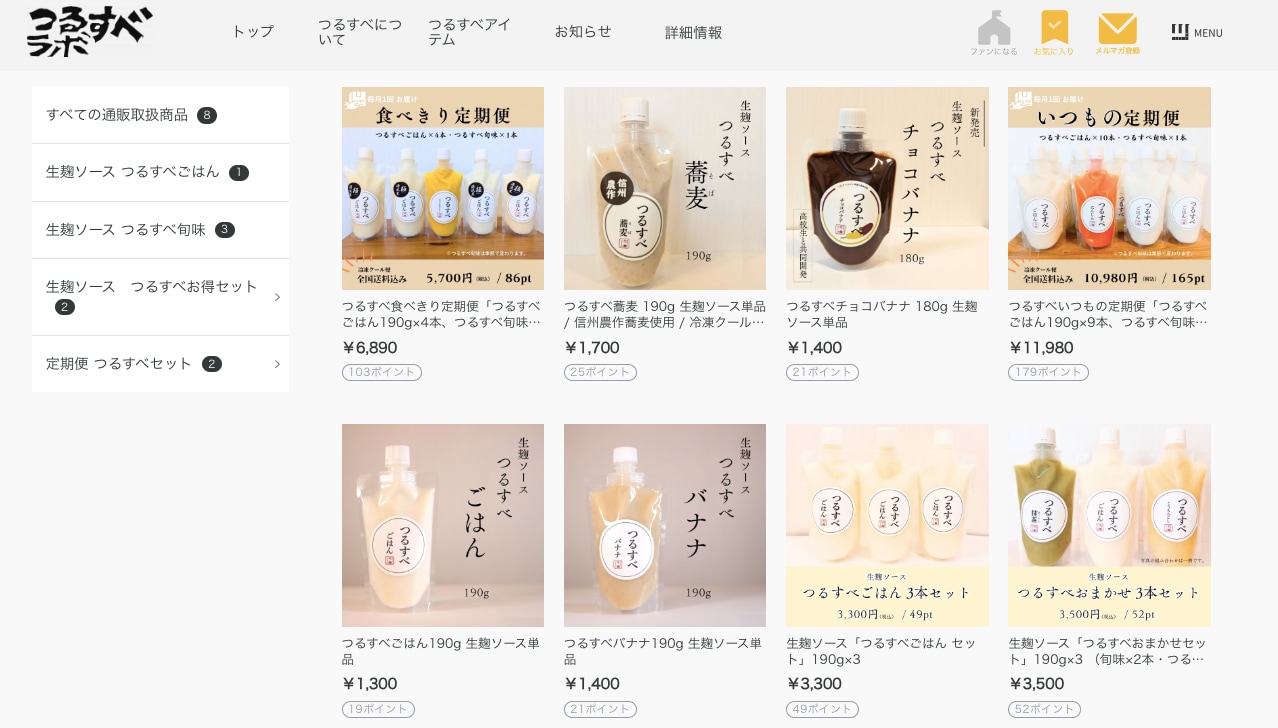Viewport: 1278px width, 728px height.
Task: View つるすべおまかせセット priced ¥3,500
Action: [1109, 525]
